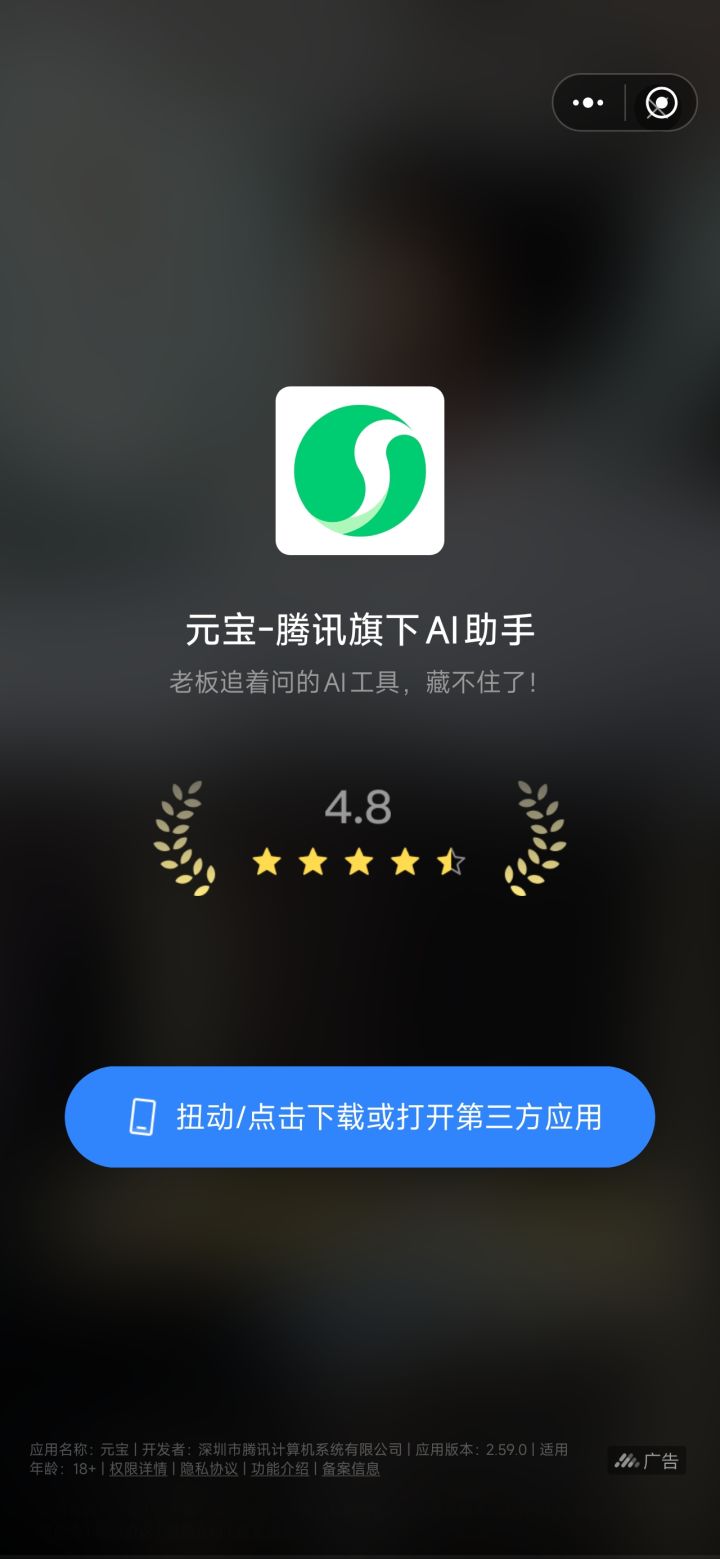The image size is (720, 1559).
Task: Open the 备案信息 filing information link
Action: coord(349,1469)
